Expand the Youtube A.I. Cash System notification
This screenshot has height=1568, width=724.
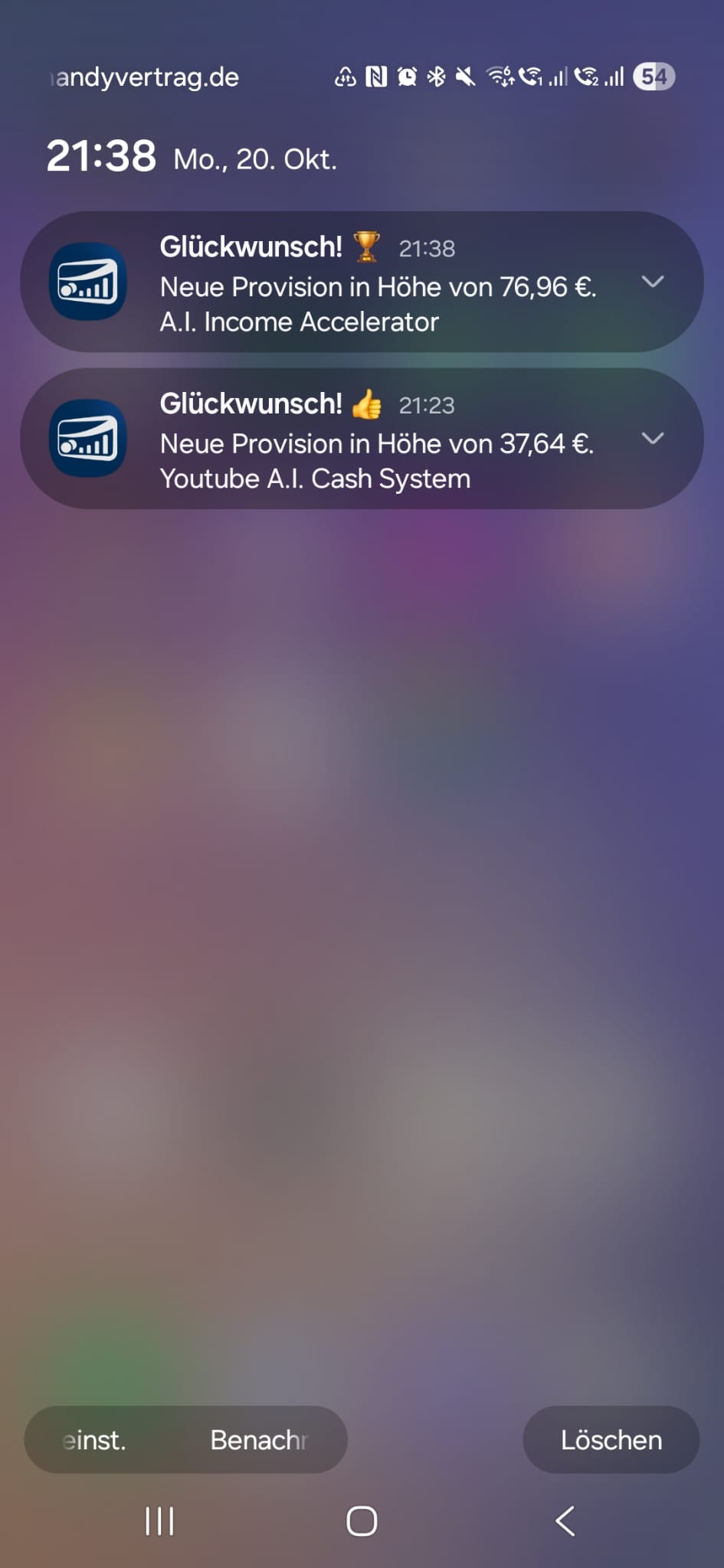[654, 439]
